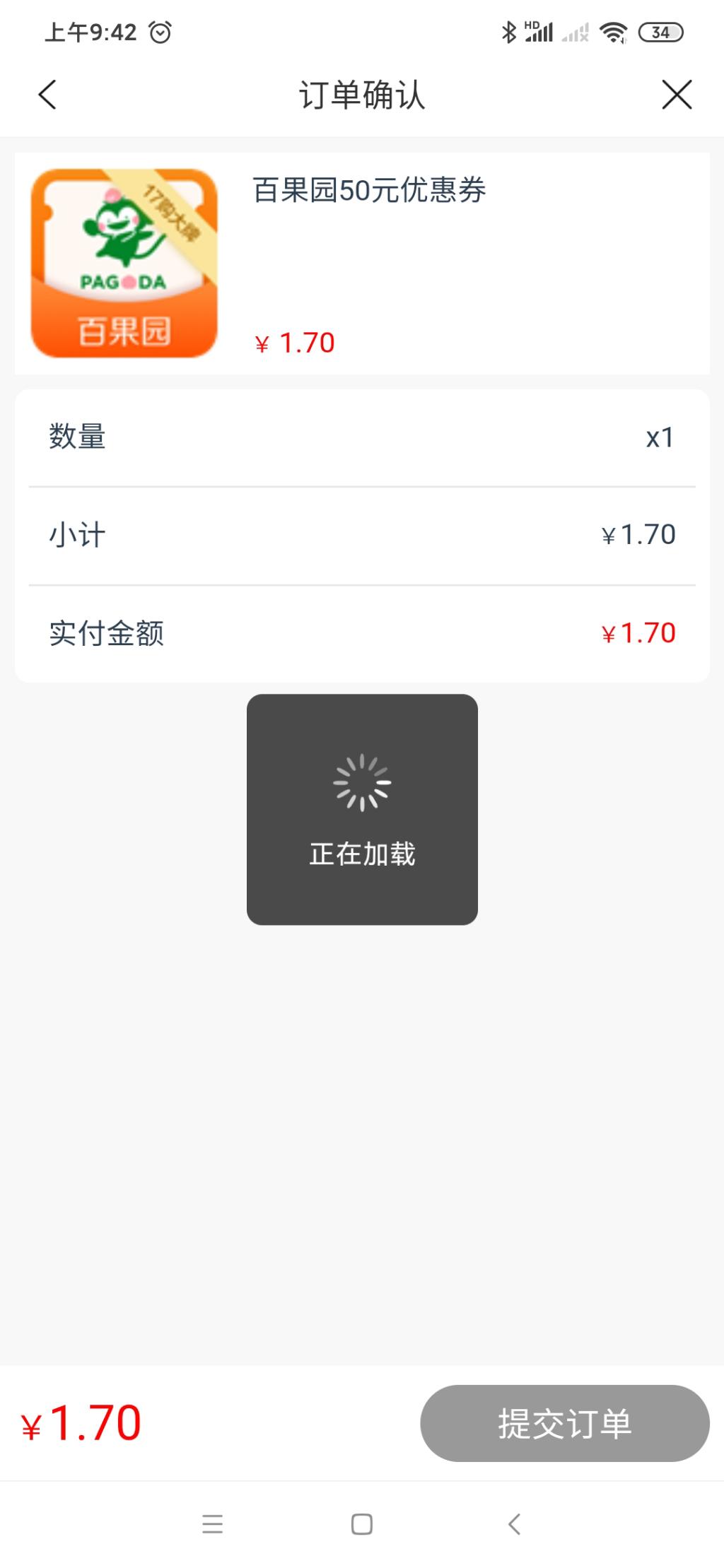Open the system recent apps menu

pos(212,1523)
